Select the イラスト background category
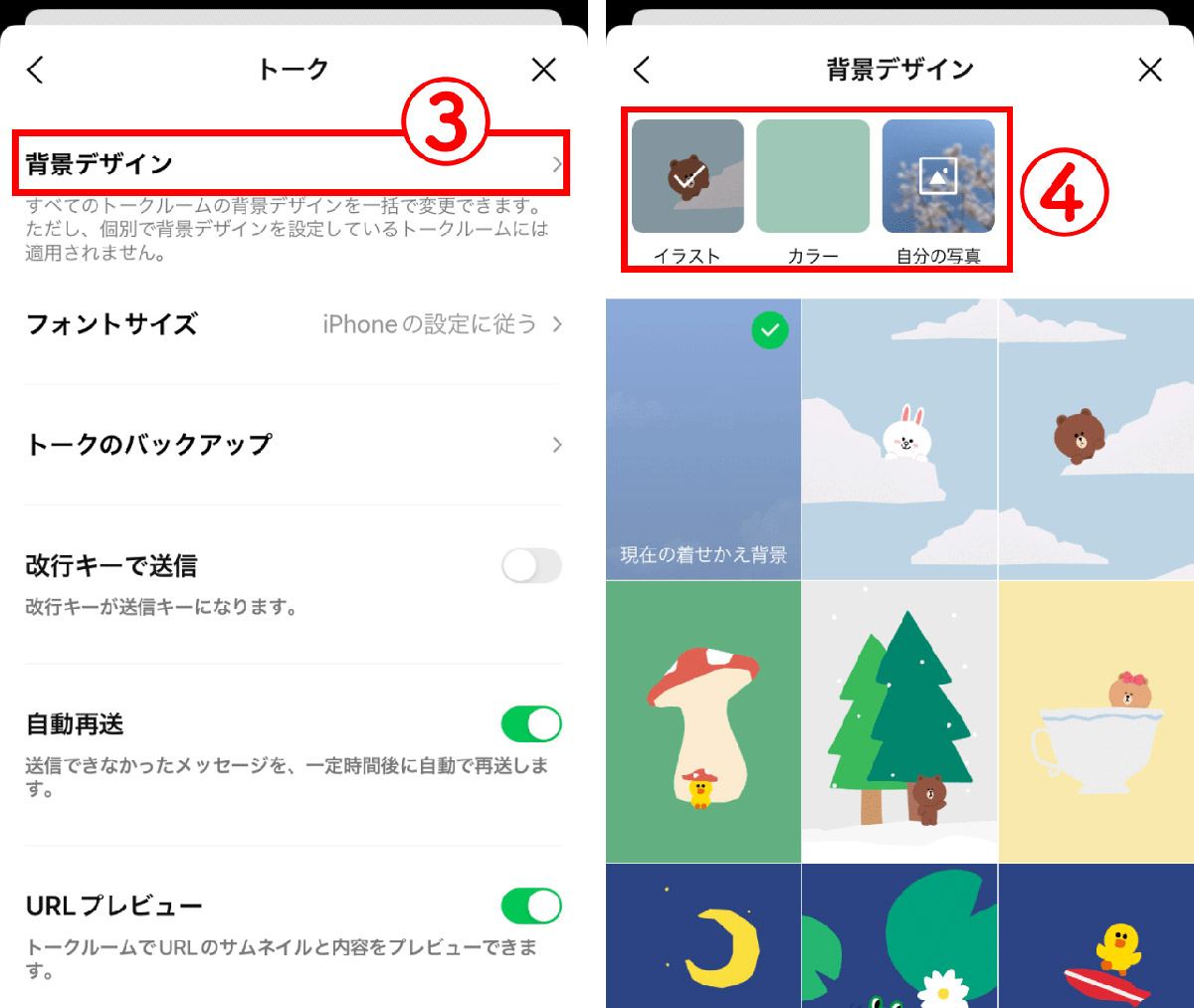1194x1008 pixels. (x=688, y=178)
